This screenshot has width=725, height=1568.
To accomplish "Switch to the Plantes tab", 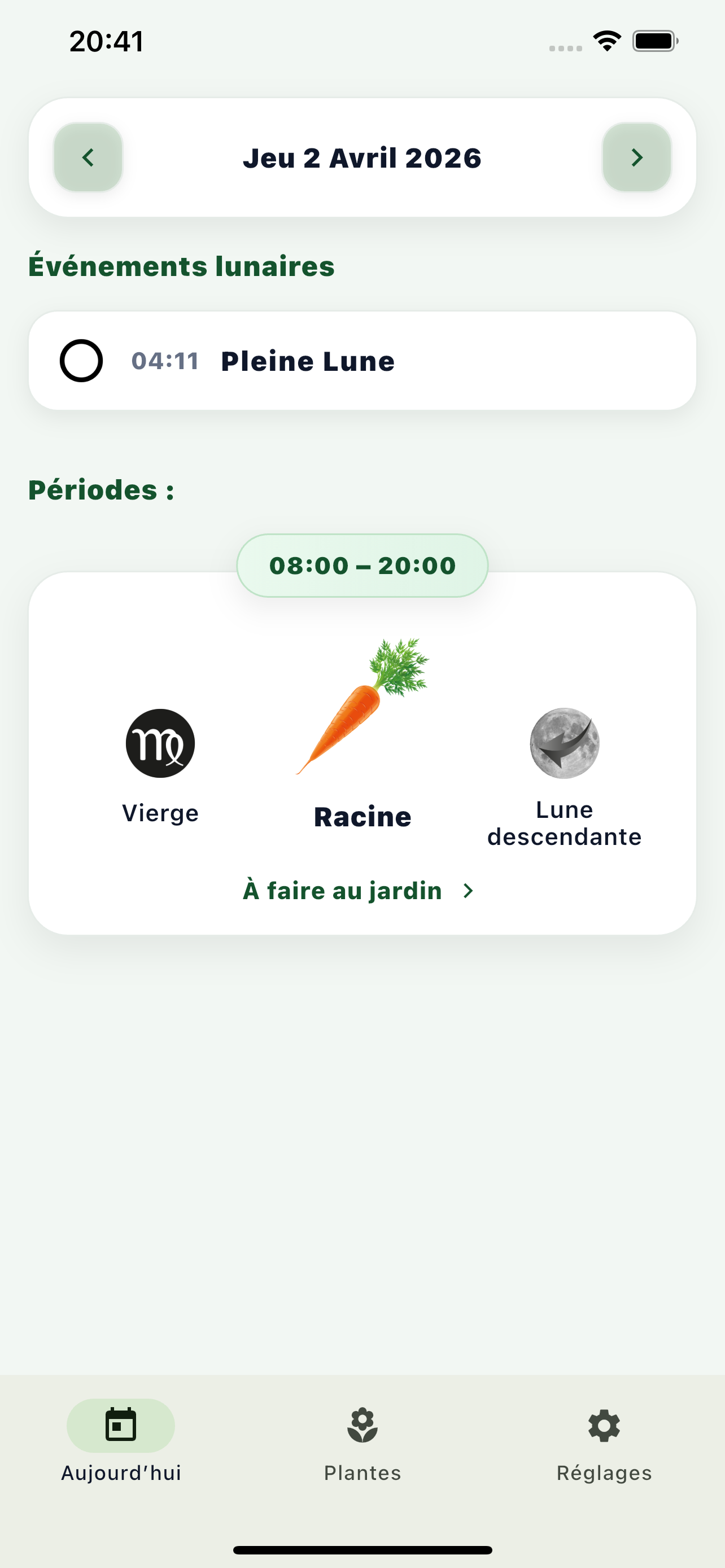I will pos(362,1443).
